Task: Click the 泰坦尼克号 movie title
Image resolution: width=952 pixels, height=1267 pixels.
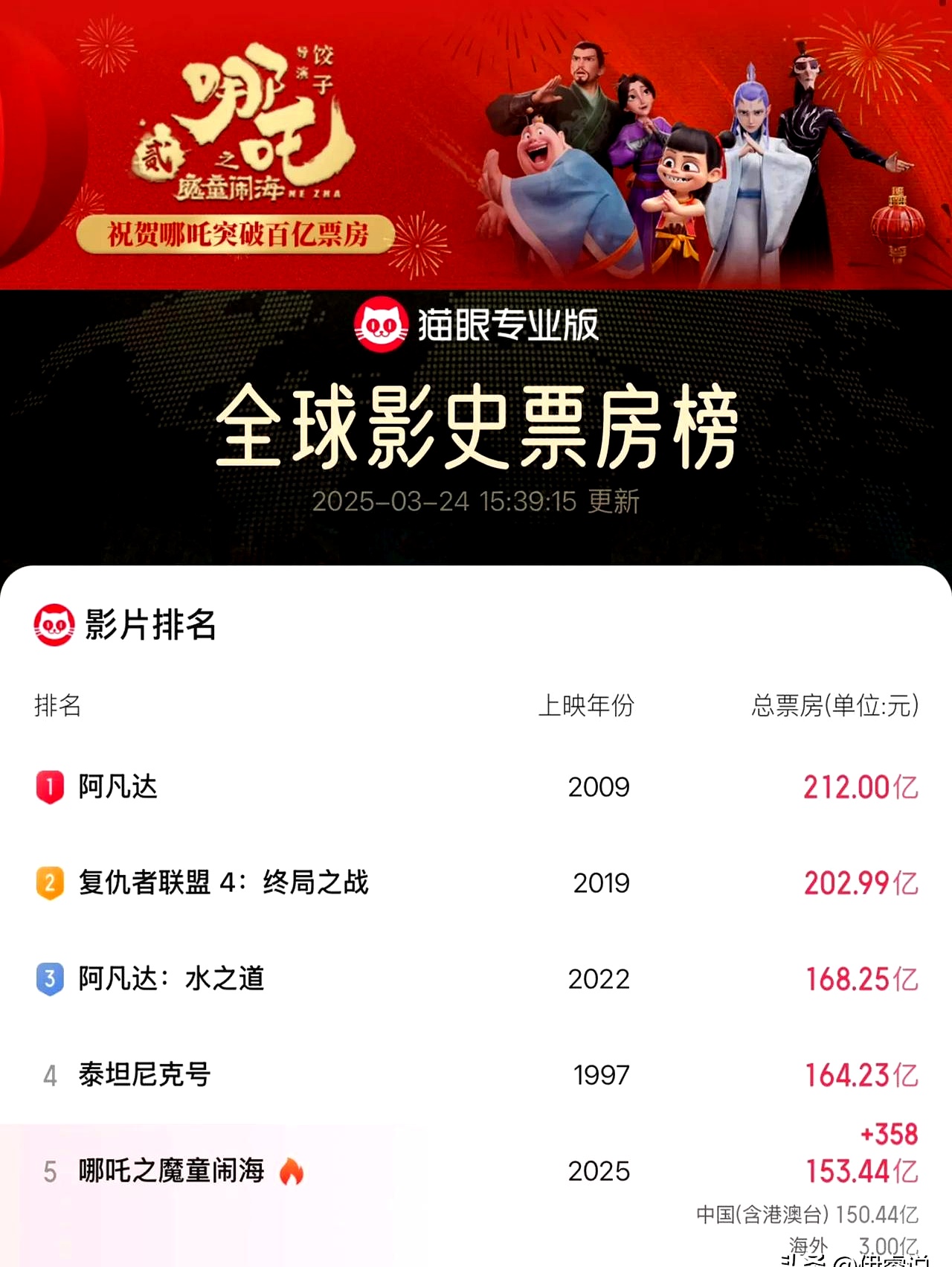Action: coord(144,1074)
